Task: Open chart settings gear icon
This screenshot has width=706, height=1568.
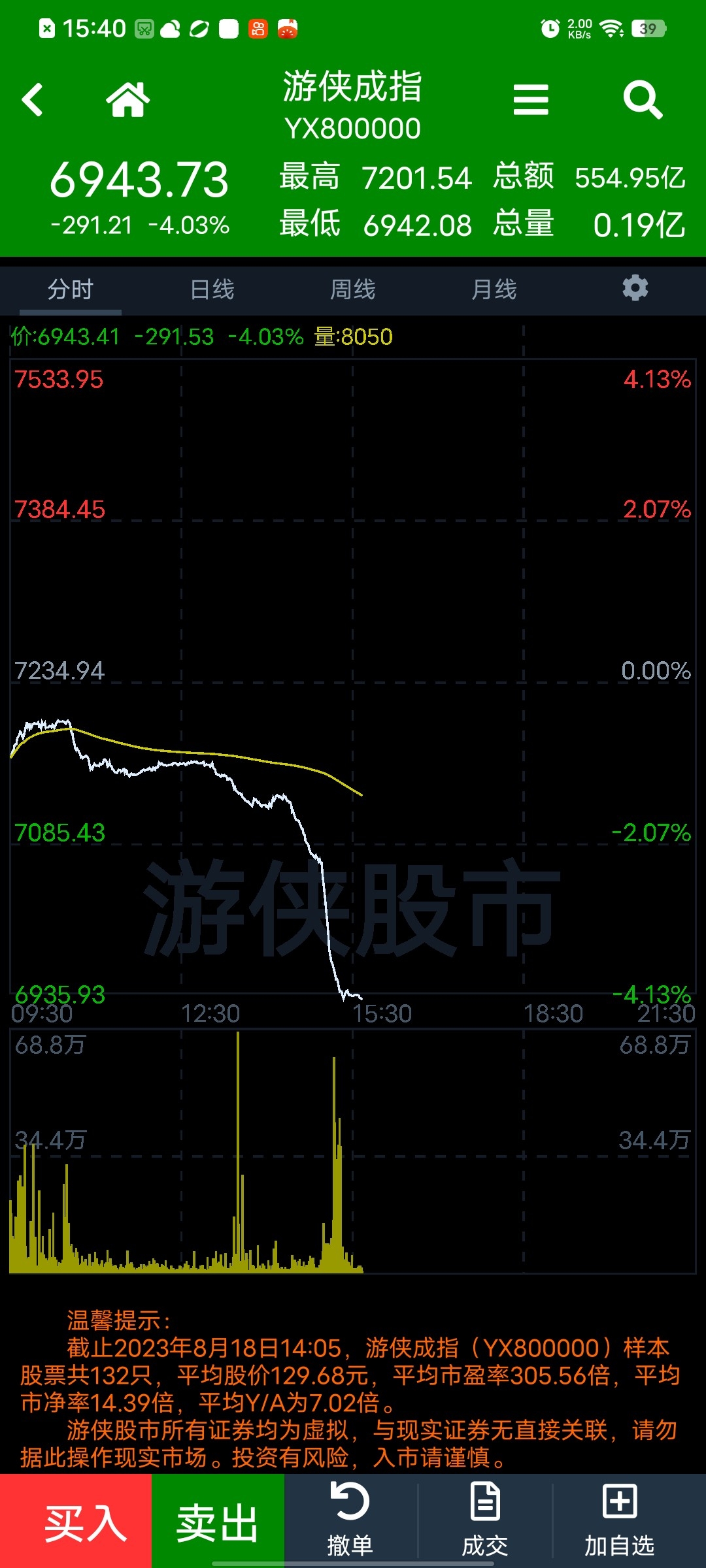Action: click(x=635, y=288)
